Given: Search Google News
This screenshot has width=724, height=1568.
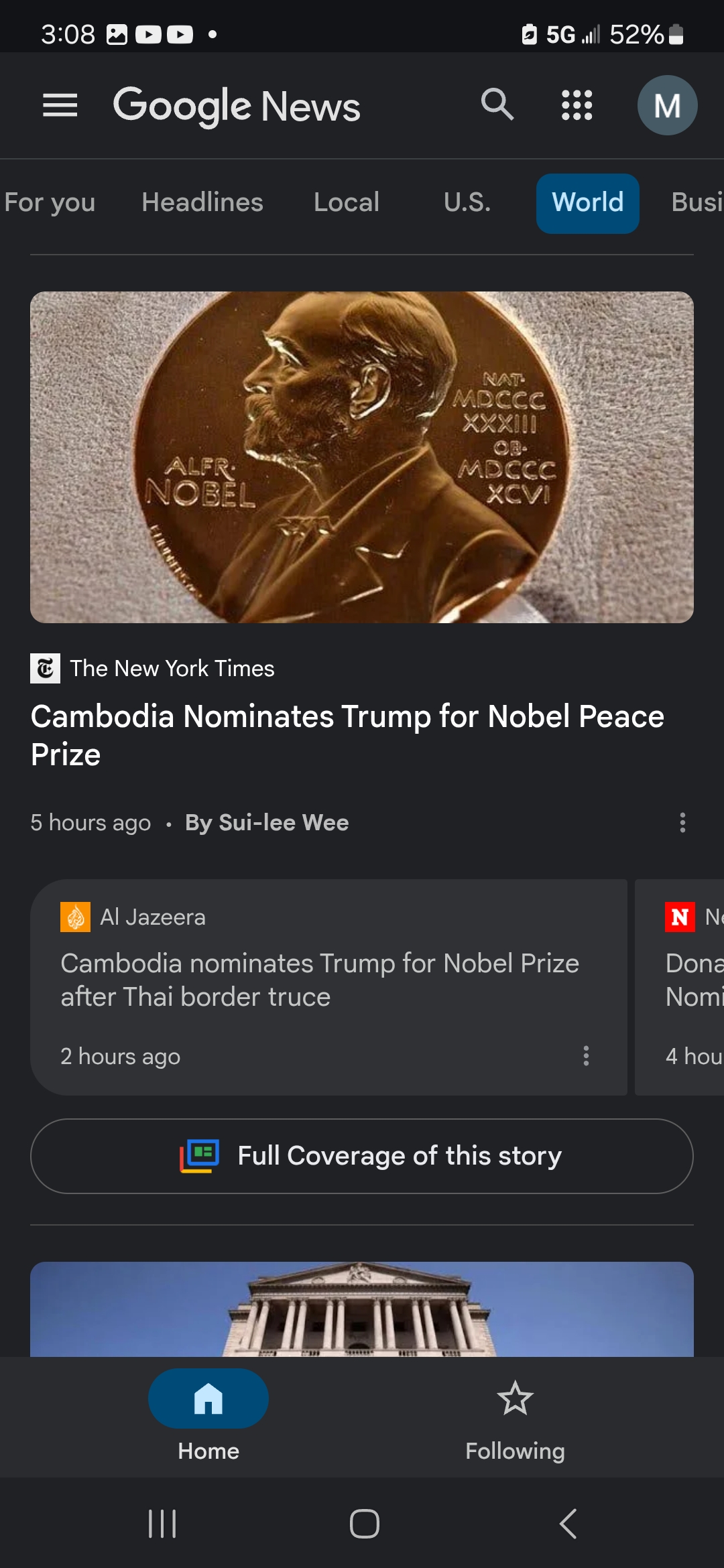Looking at the screenshot, I should tap(497, 105).
